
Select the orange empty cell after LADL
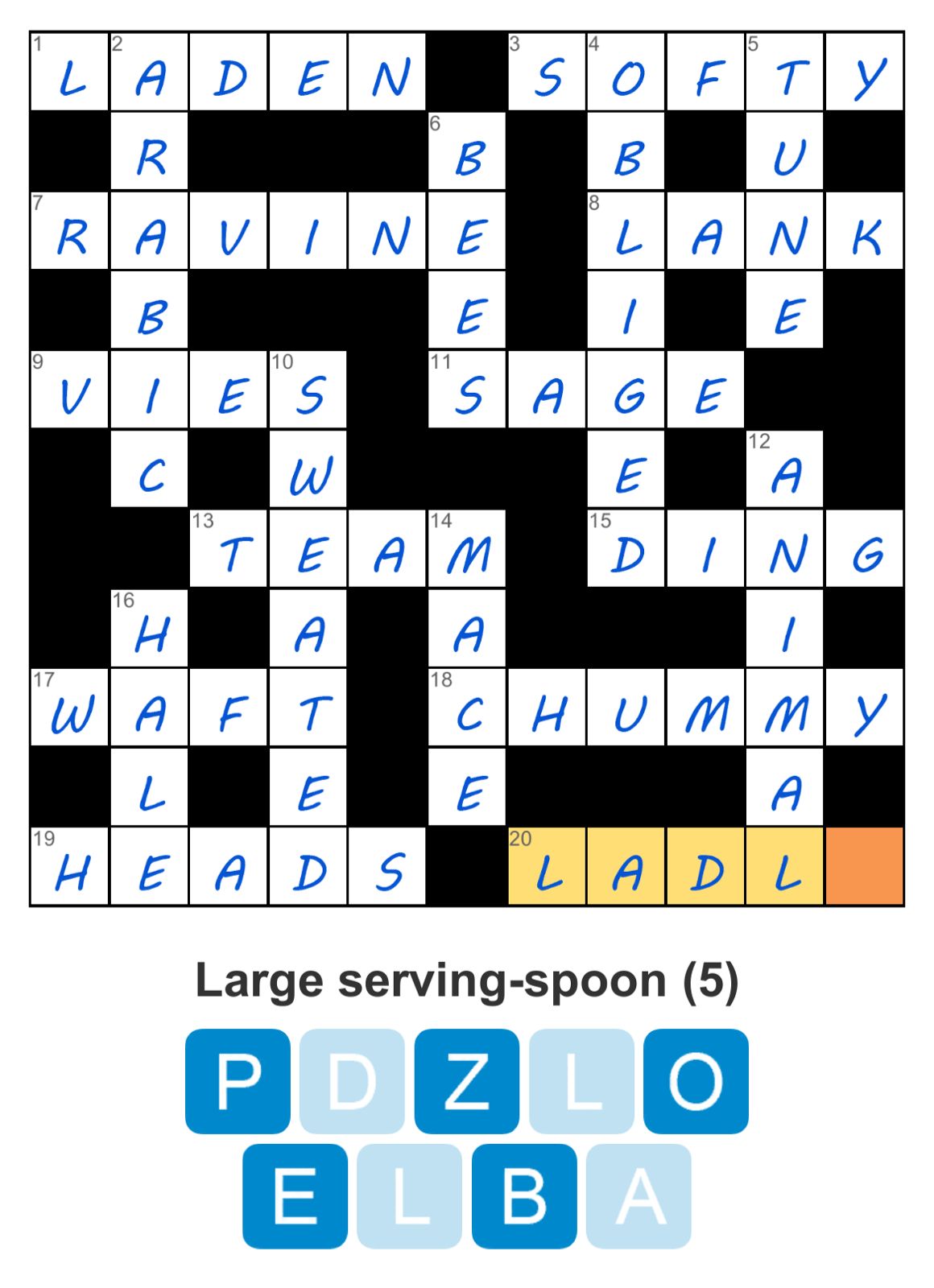pyautogui.click(x=864, y=867)
